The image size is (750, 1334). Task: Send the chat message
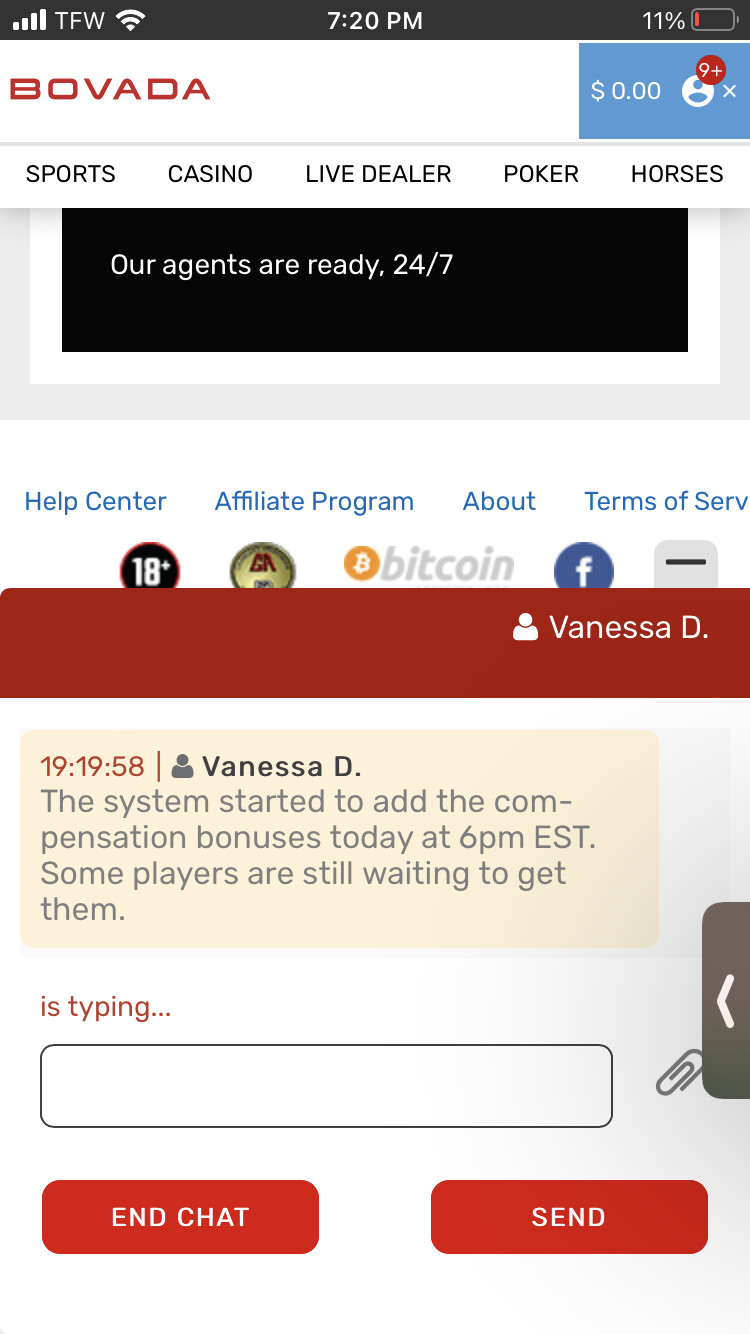click(x=569, y=1217)
